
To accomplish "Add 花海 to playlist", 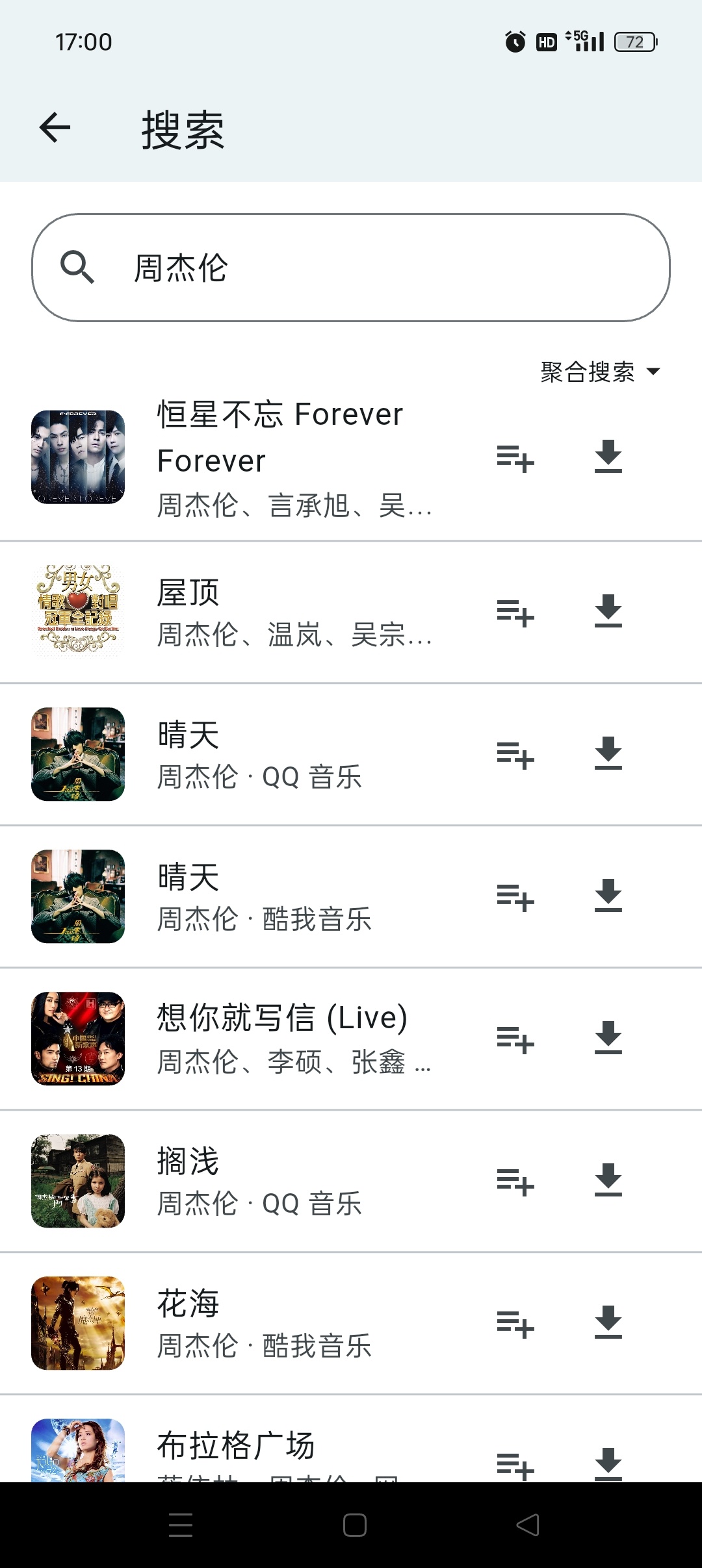I will click(x=515, y=1323).
